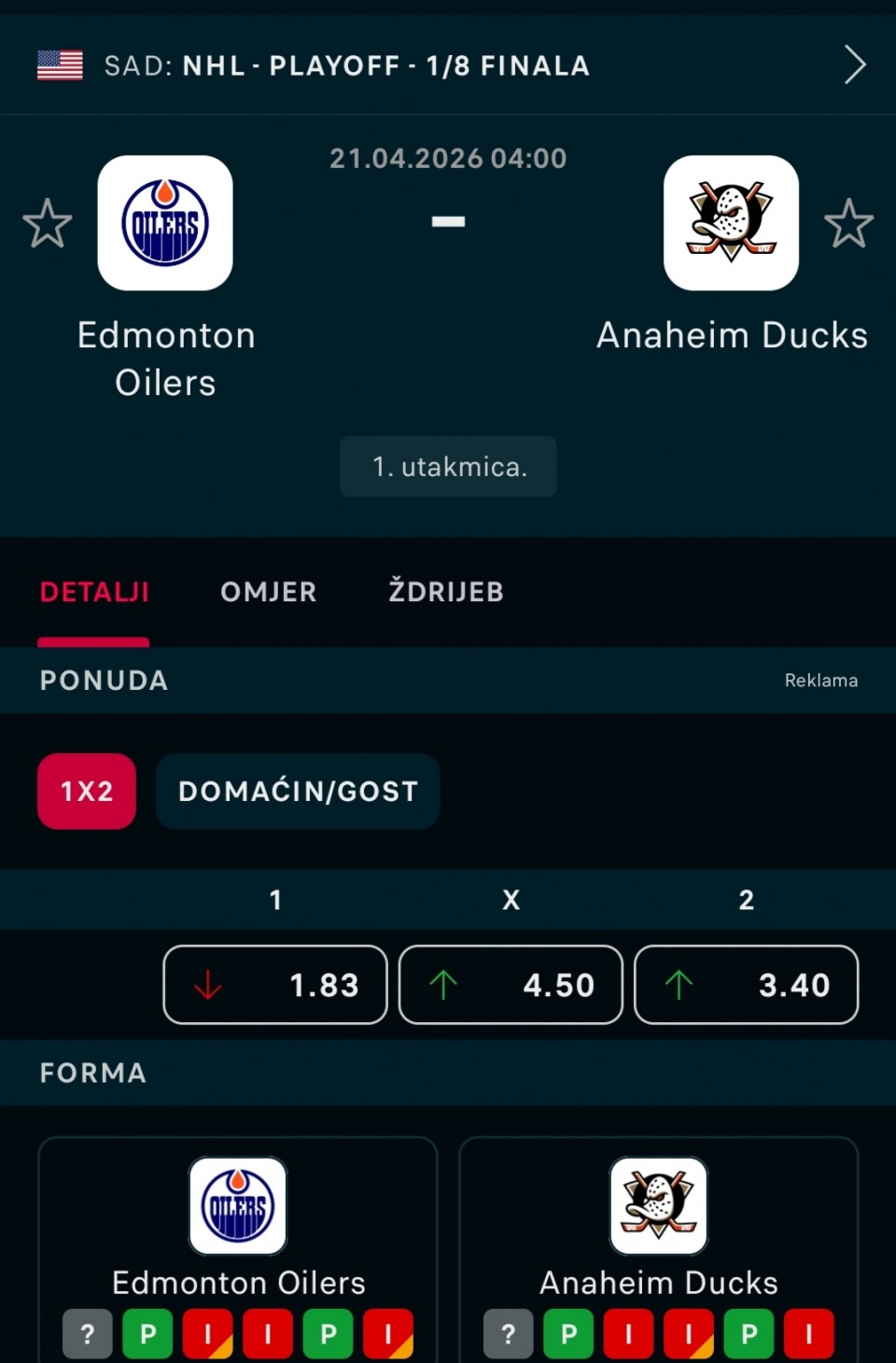The height and width of the screenshot is (1363, 896).
Task: Open the Edmonton Oilers team logo
Action: coord(165,223)
